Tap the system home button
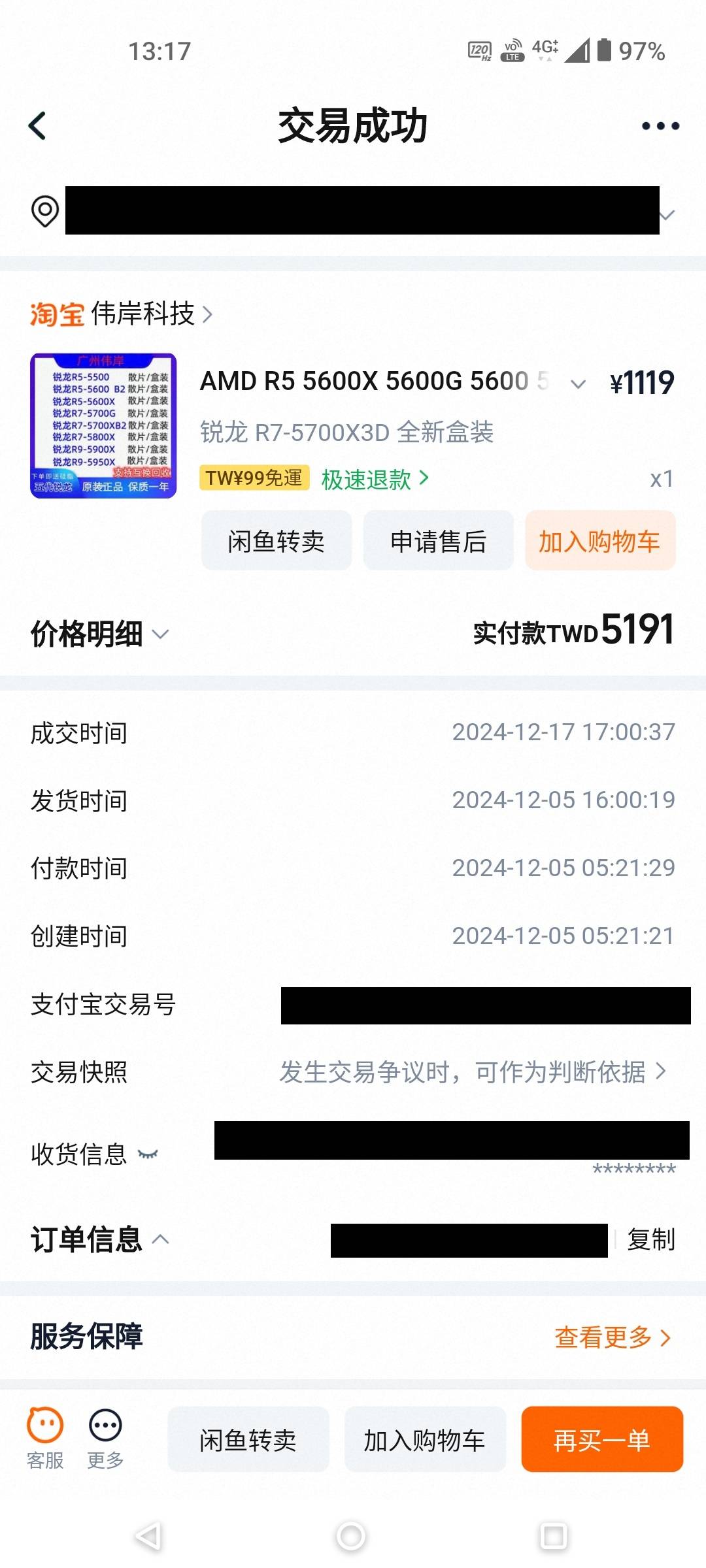The width and height of the screenshot is (706, 1568). (351, 1536)
